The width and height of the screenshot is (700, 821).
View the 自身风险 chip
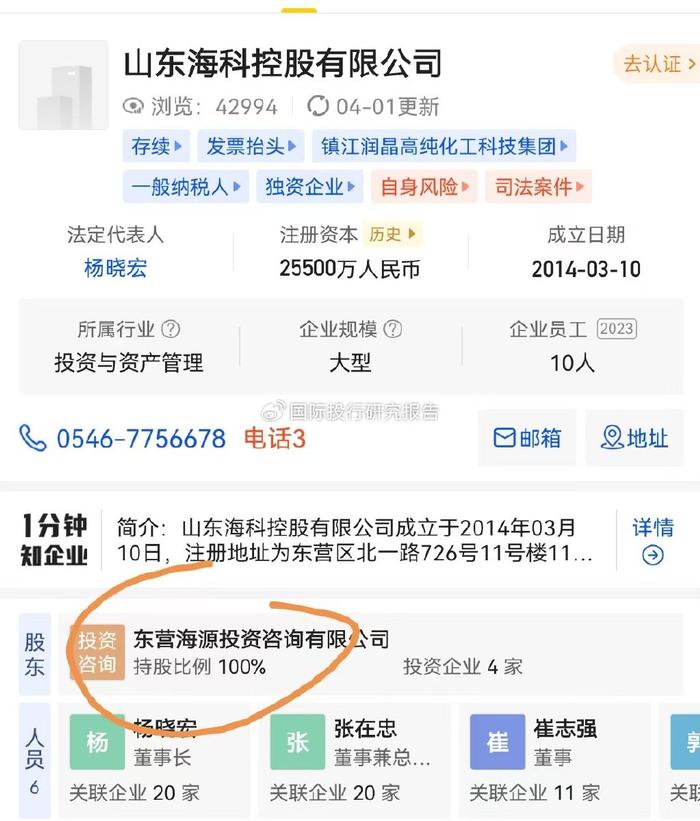(425, 187)
